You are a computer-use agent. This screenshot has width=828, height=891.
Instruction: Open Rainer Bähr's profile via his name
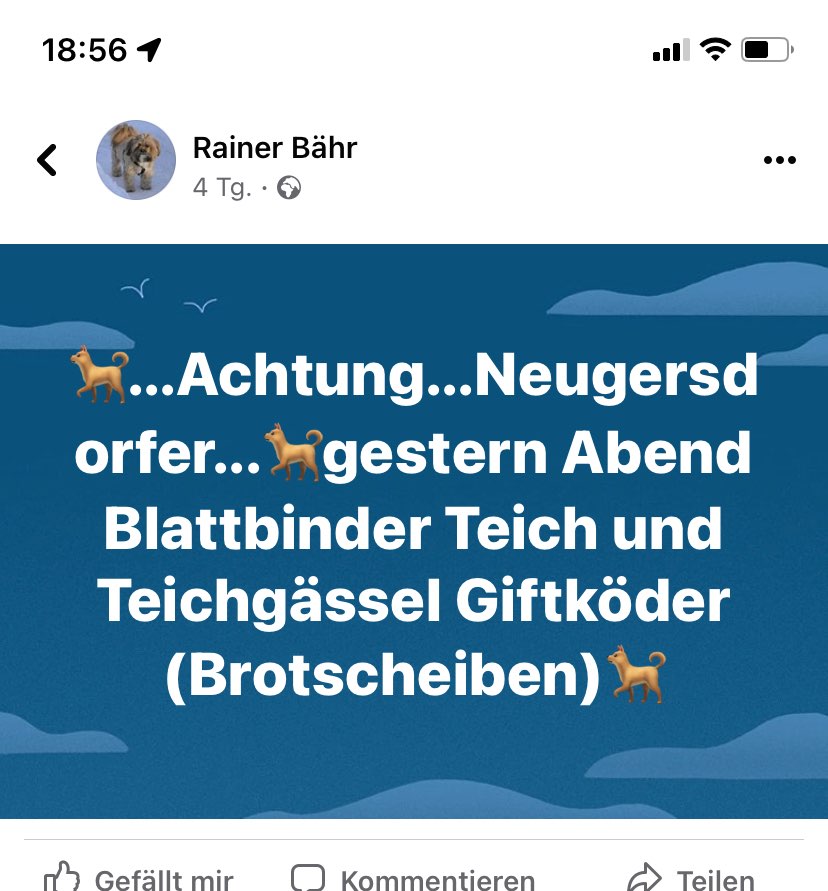(274, 147)
